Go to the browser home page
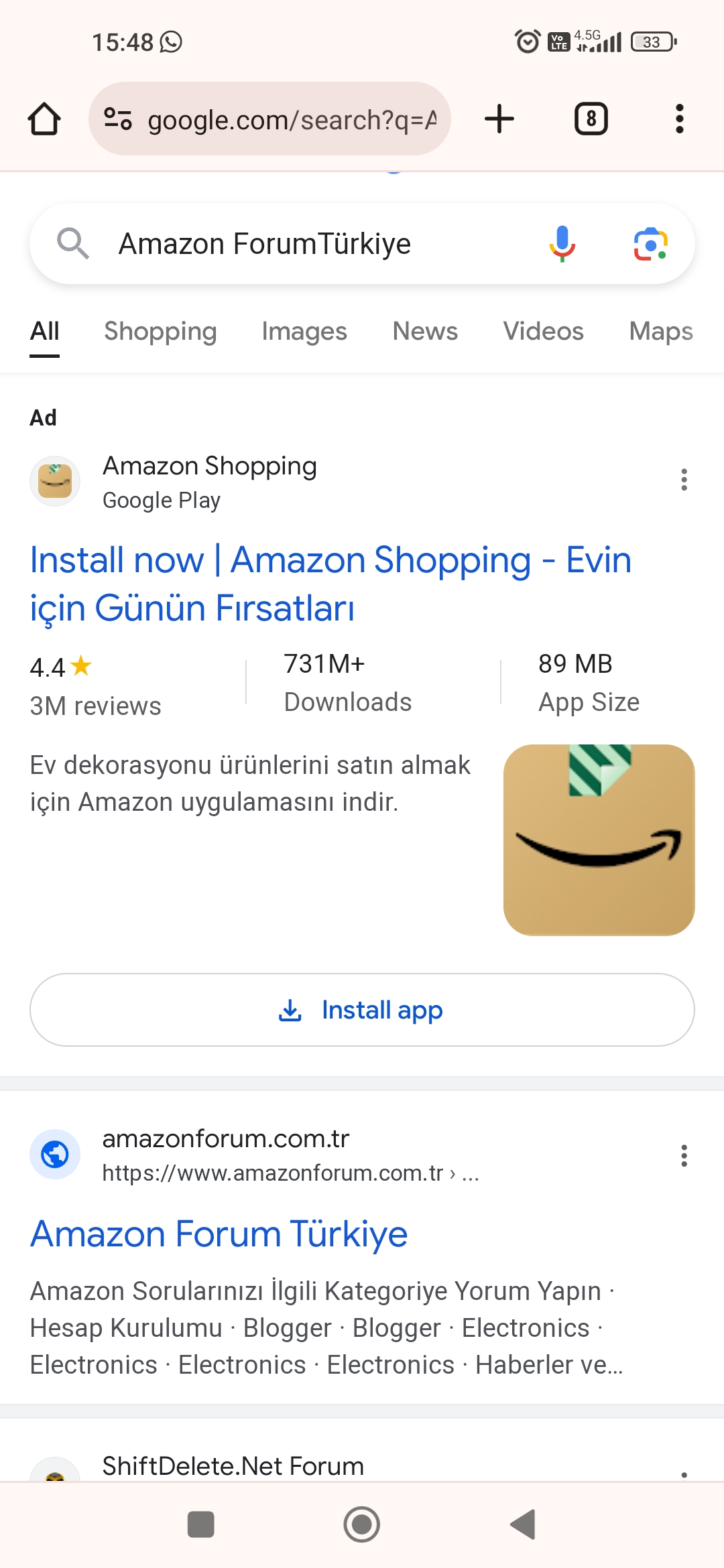Screen dimensions: 724x1568 tap(44, 119)
